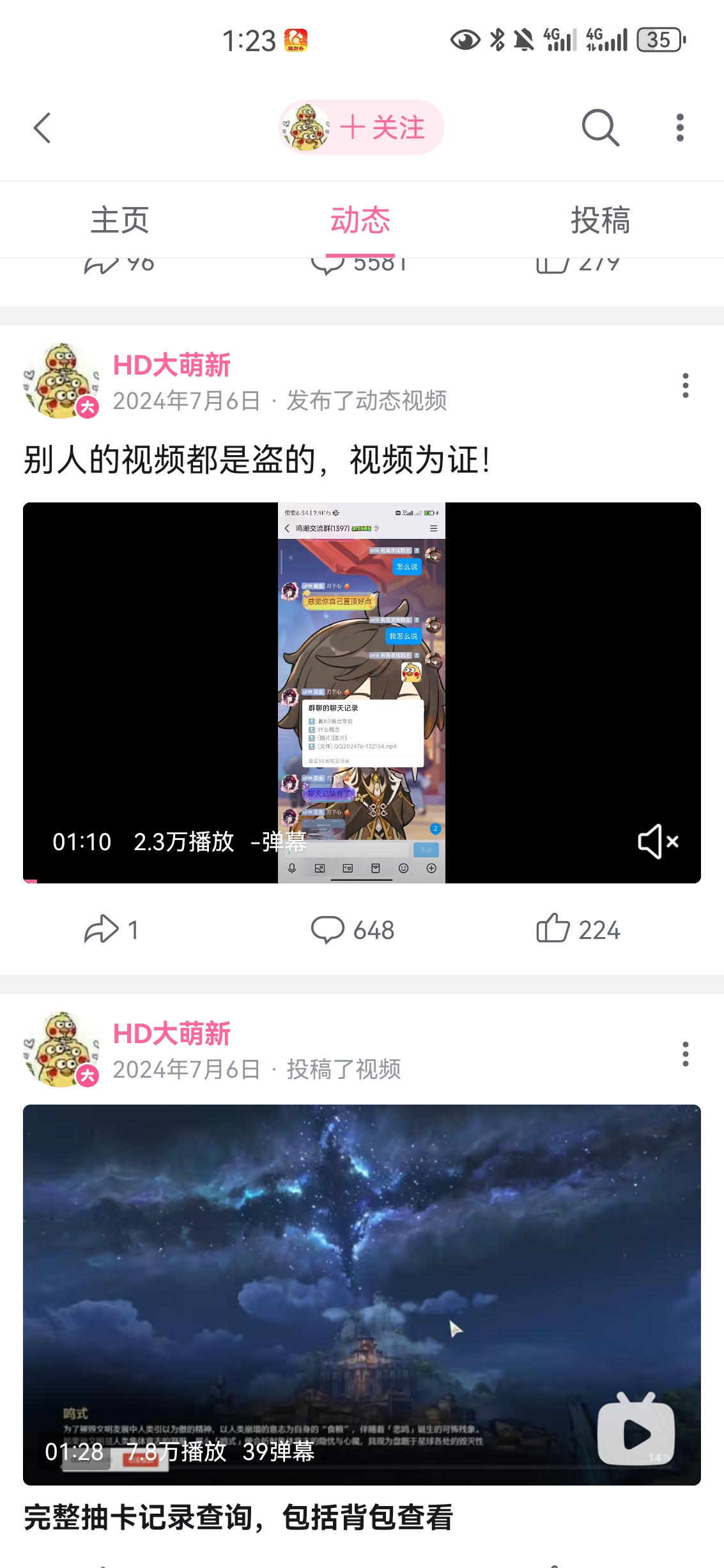The height and width of the screenshot is (1568, 724).
Task: Open options for the 投稿了视频 post
Action: 685,1054
